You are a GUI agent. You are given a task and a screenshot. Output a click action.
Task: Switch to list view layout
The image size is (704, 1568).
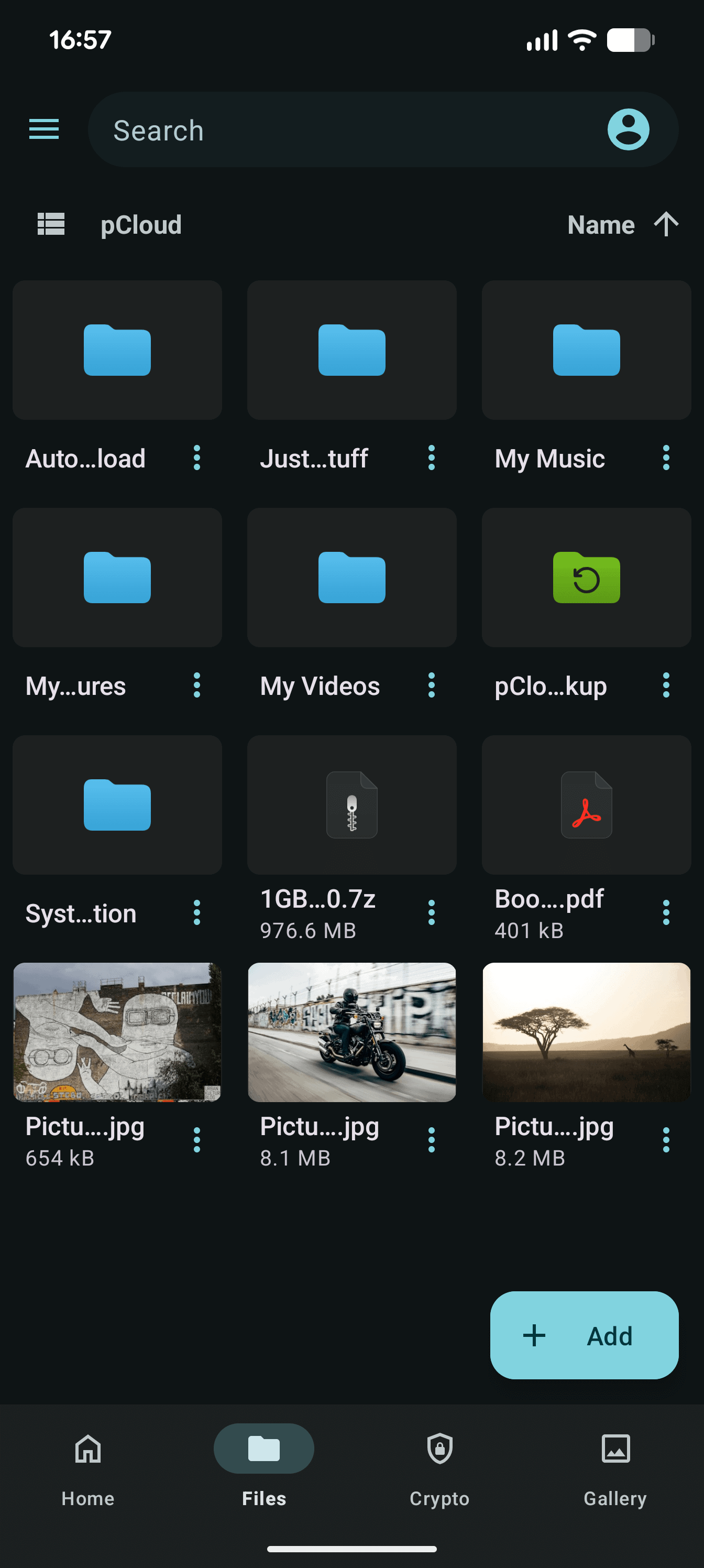coord(51,225)
